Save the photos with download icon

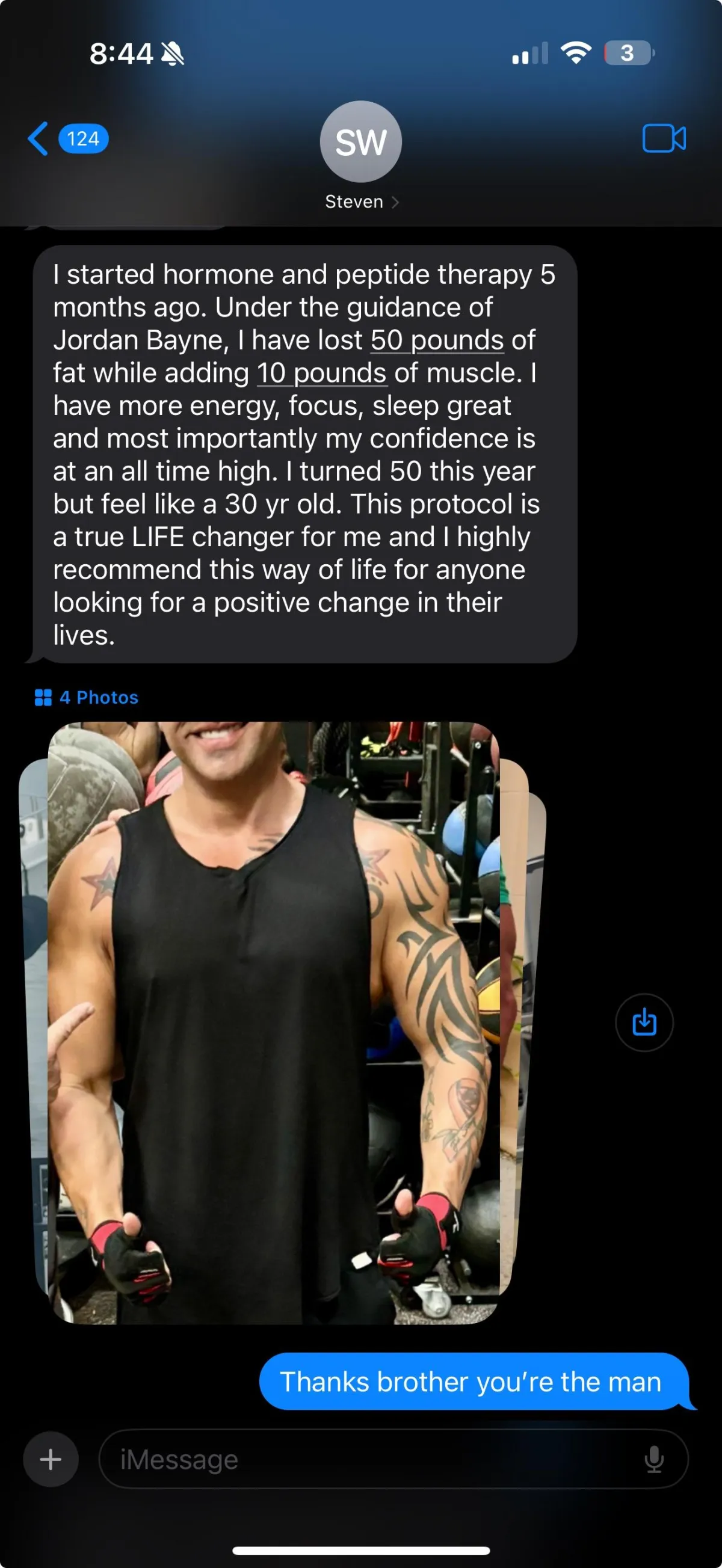(x=644, y=1022)
